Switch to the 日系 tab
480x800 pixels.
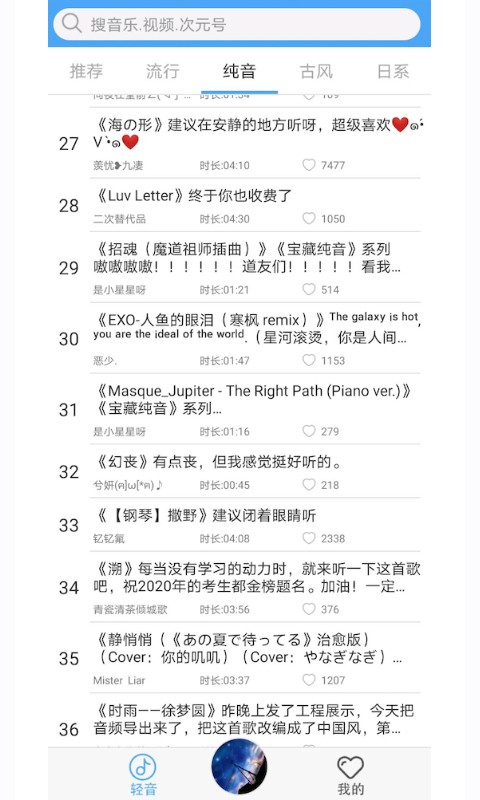coord(393,71)
